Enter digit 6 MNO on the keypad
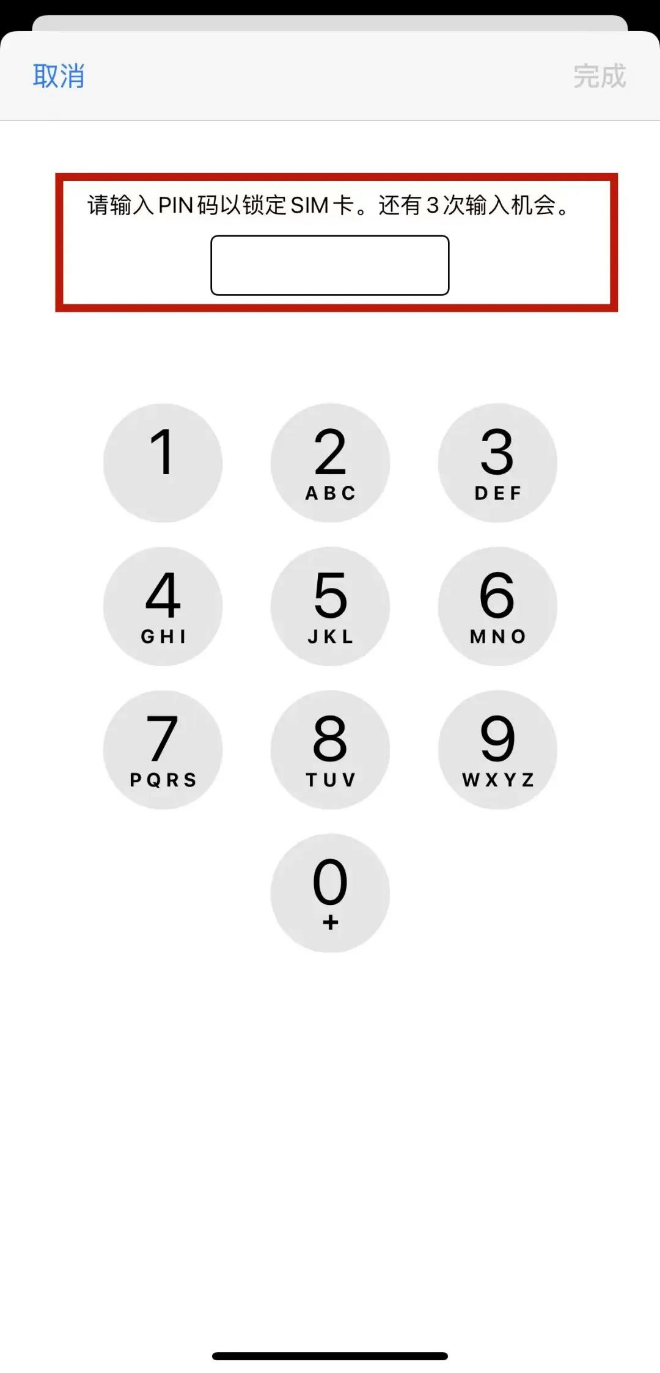Viewport: 660px width, 1373px height. pyautogui.click(x=497, y=607)
